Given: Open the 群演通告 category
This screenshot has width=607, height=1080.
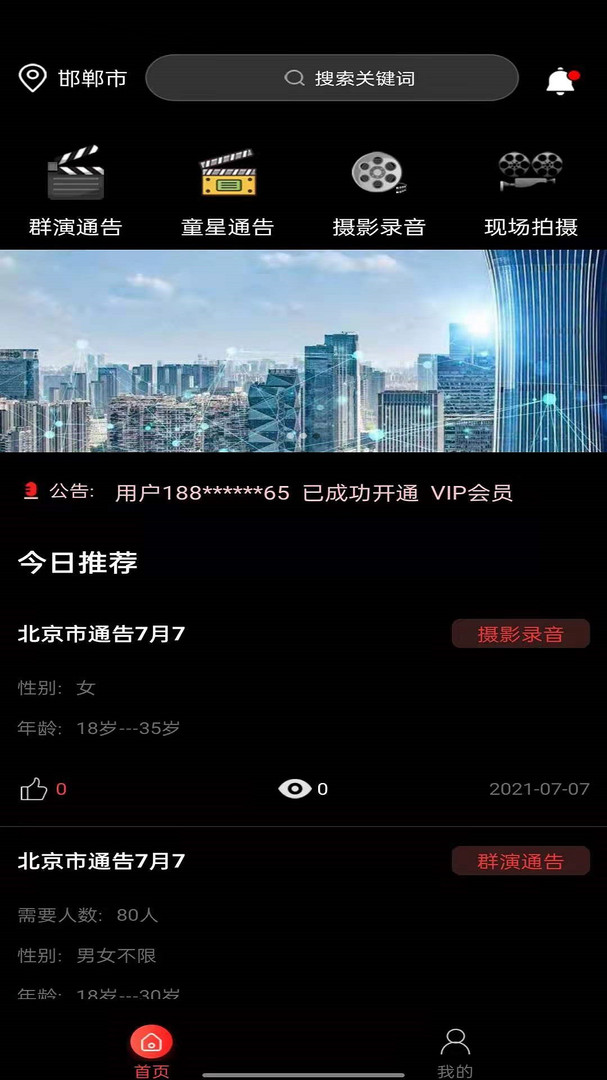Looking at the screenshot, I should 75,192.
